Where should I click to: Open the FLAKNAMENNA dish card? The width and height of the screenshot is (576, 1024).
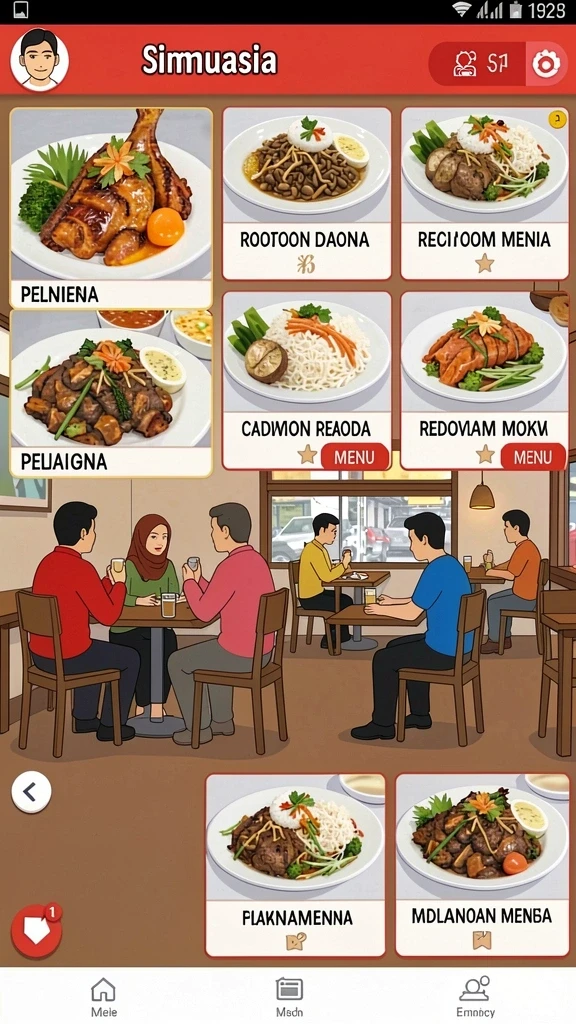296,865
